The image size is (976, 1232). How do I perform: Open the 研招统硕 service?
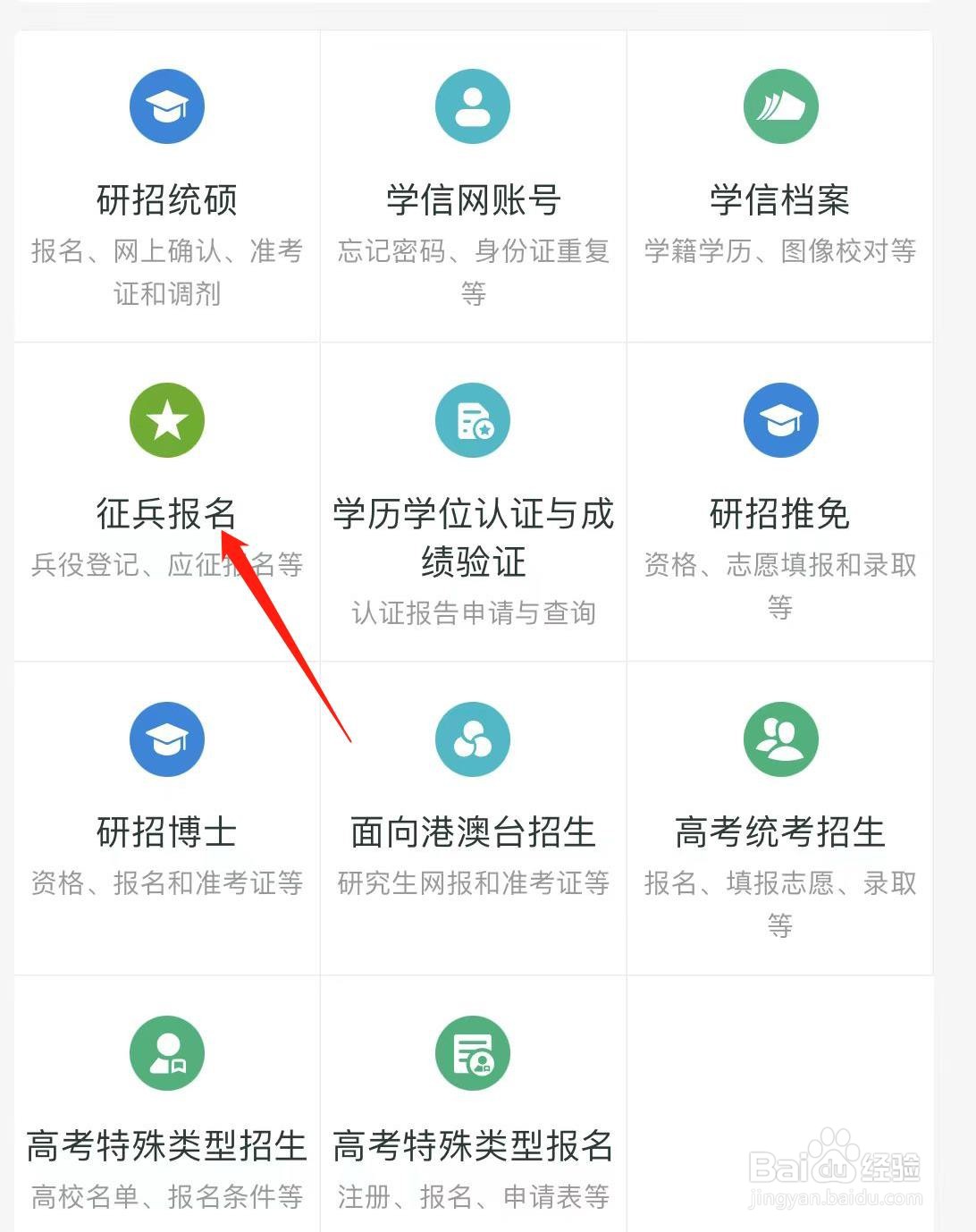click(x=166, y=200)
